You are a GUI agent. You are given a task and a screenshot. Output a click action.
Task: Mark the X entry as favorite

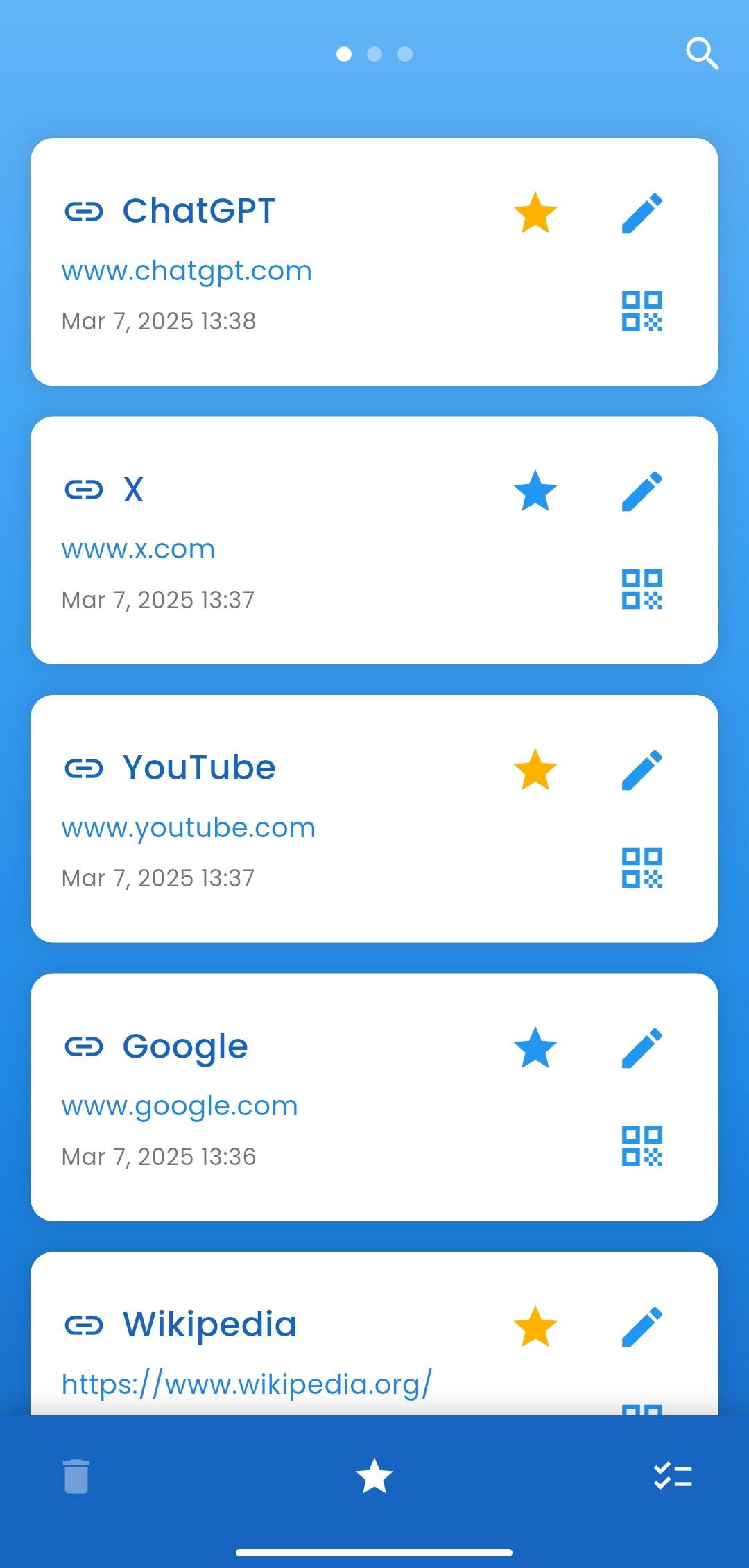tap(535, 491)
